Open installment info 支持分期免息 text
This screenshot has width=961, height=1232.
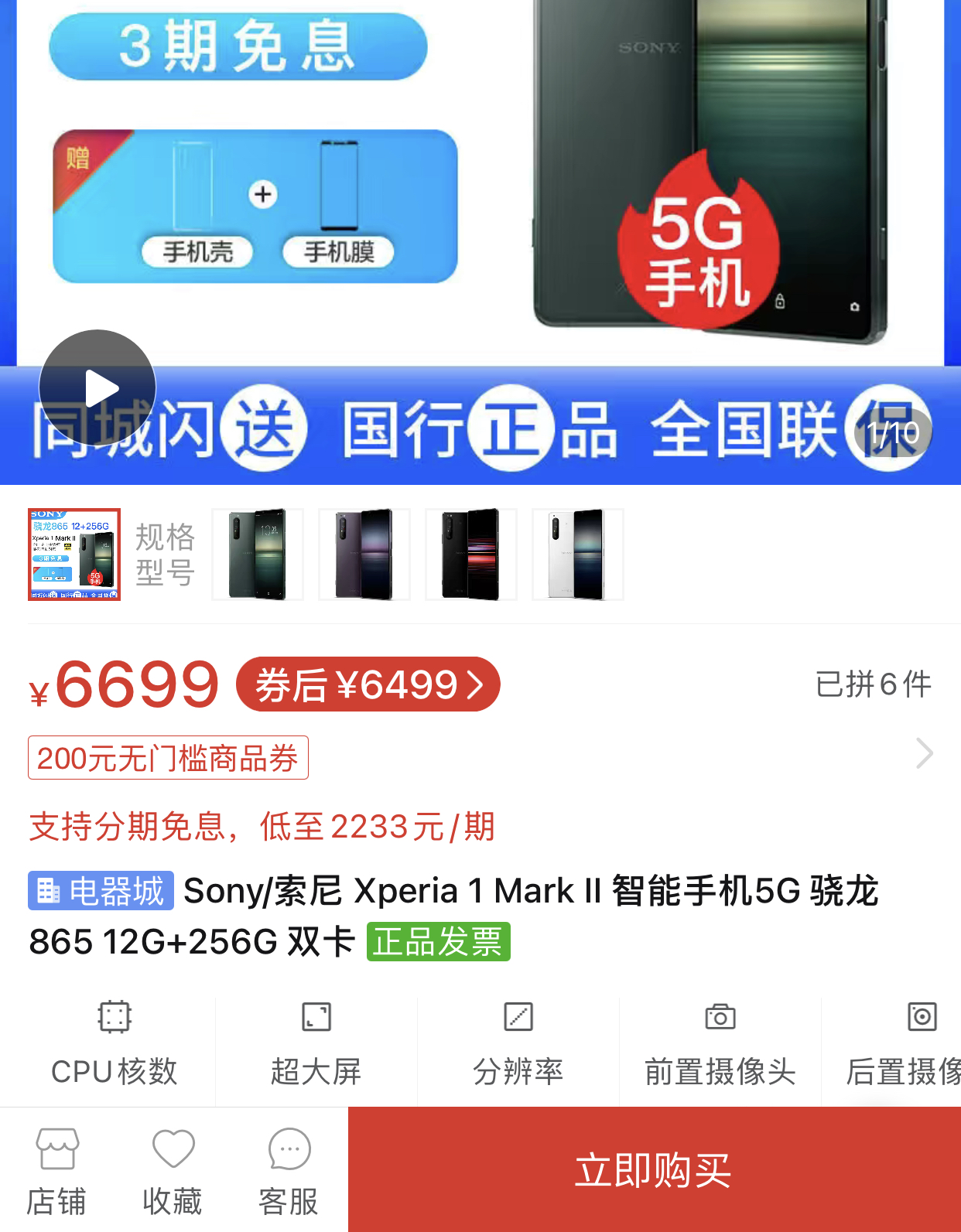(261, 828)
